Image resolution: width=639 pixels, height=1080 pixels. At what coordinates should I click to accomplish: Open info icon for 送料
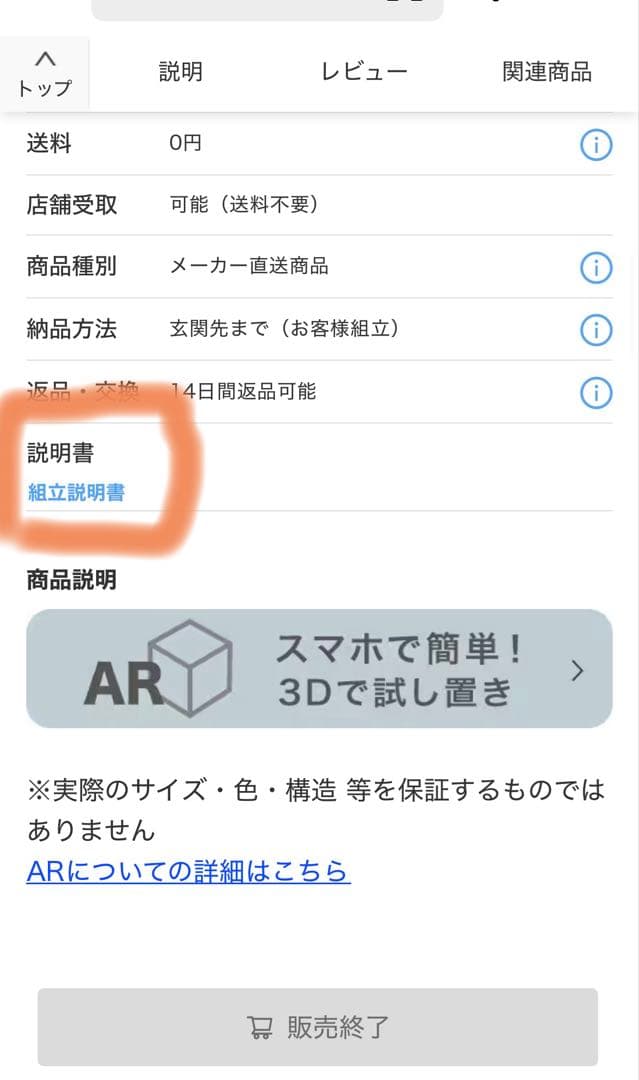(596, 145)
